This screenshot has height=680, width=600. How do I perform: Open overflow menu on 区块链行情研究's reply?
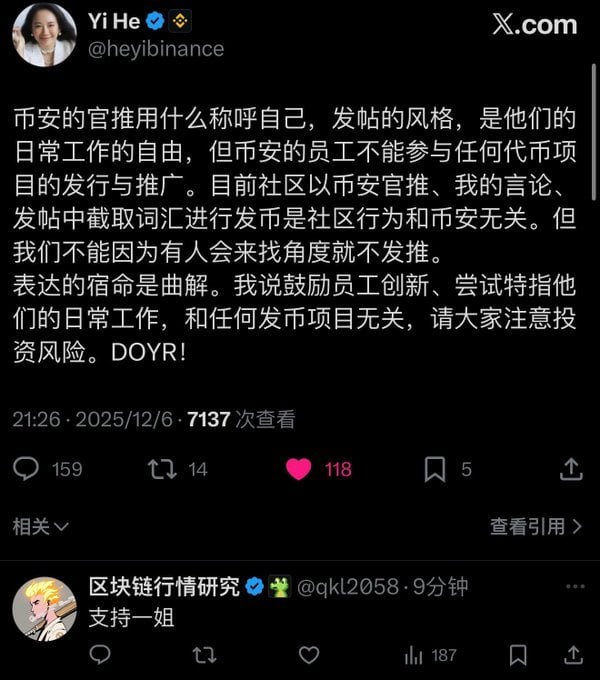pyautogui.click(x=575, y=586)
